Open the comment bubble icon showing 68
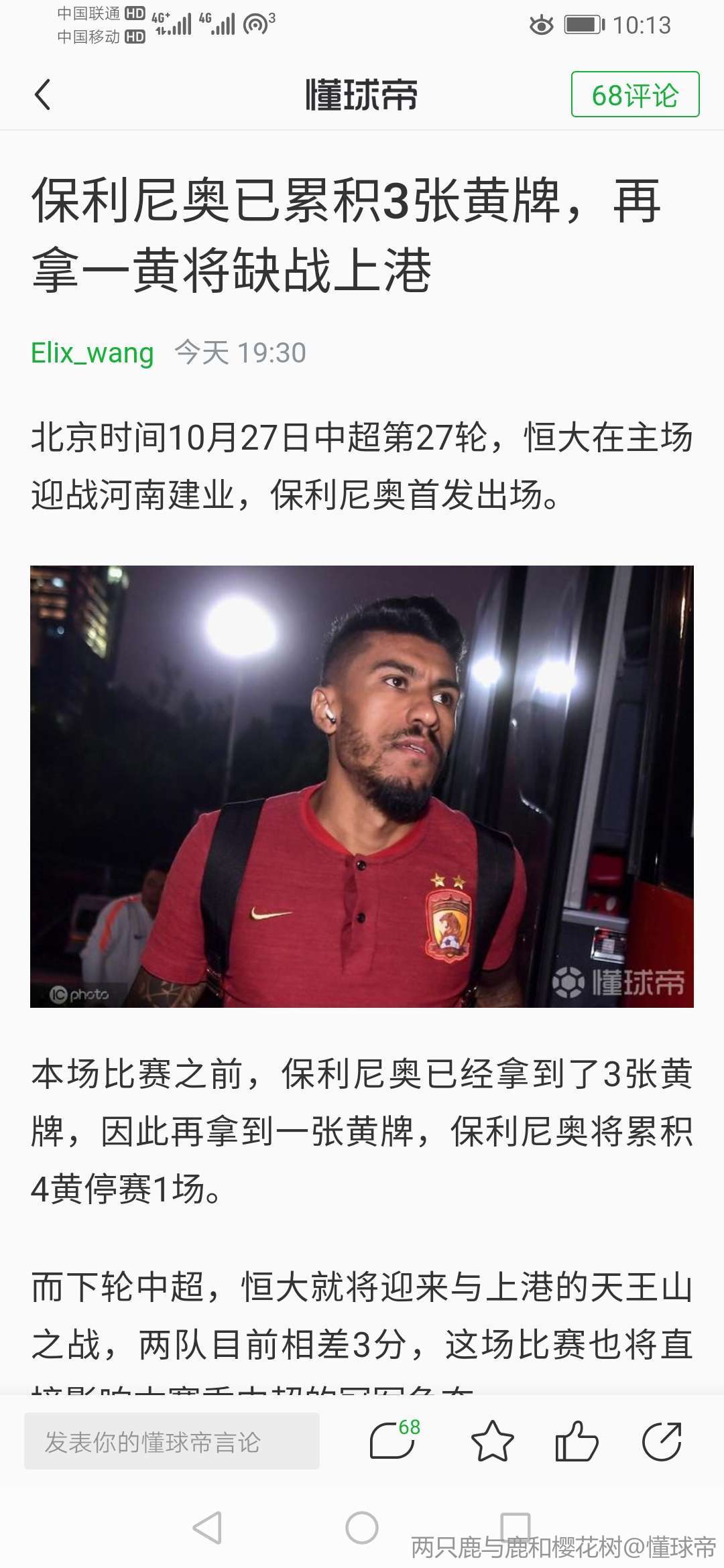 pos(393,1441)
